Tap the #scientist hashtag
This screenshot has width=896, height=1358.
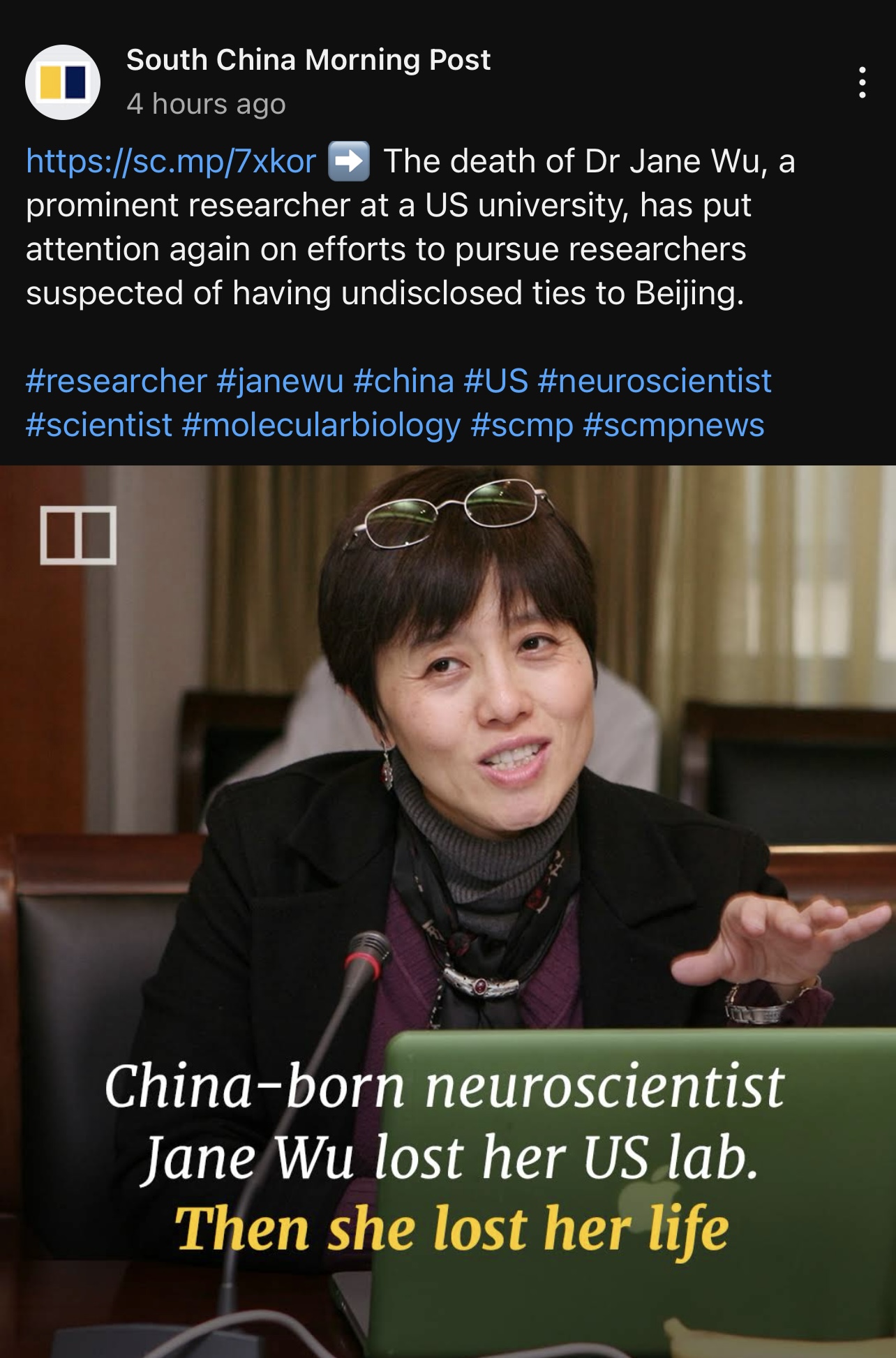coord(99,425)
